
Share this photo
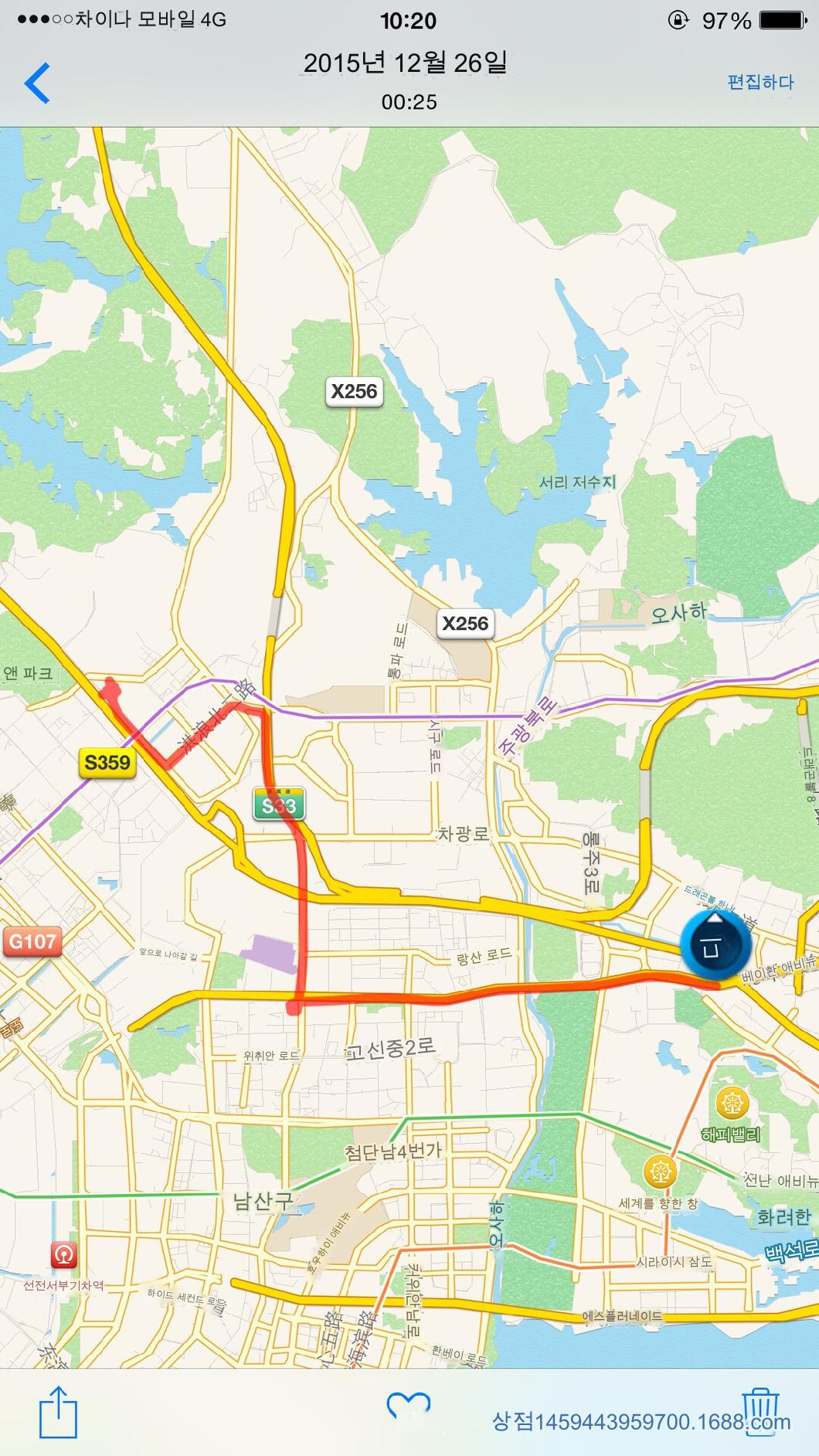coord(59,1411)
